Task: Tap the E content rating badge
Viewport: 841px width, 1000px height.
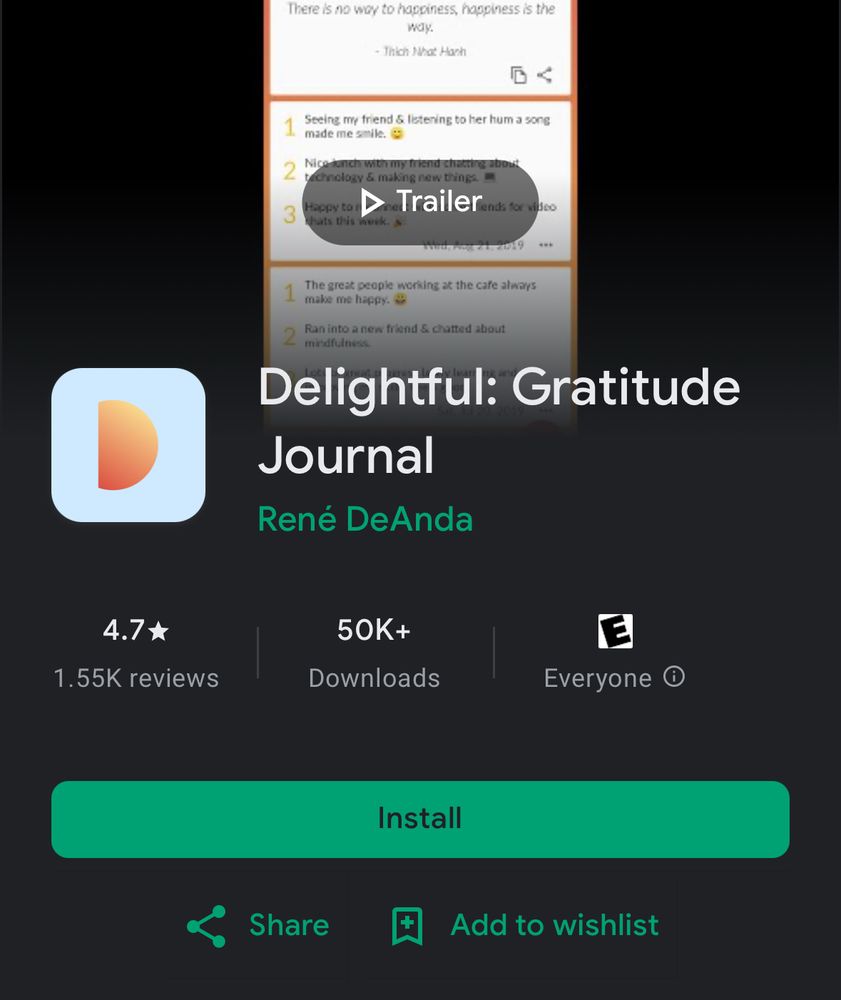Action: tap(614, 631)
